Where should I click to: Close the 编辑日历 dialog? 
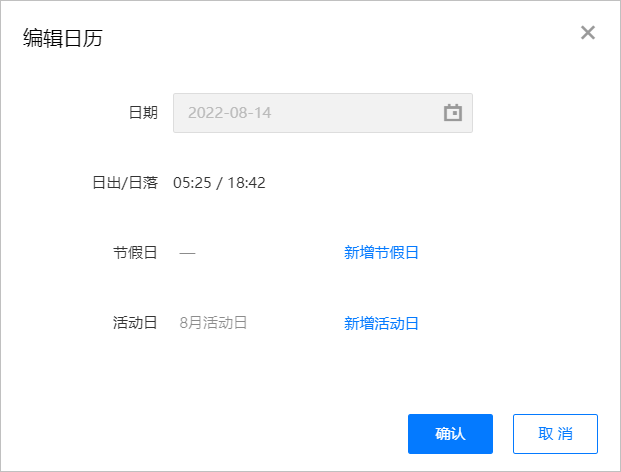point(588,33)
